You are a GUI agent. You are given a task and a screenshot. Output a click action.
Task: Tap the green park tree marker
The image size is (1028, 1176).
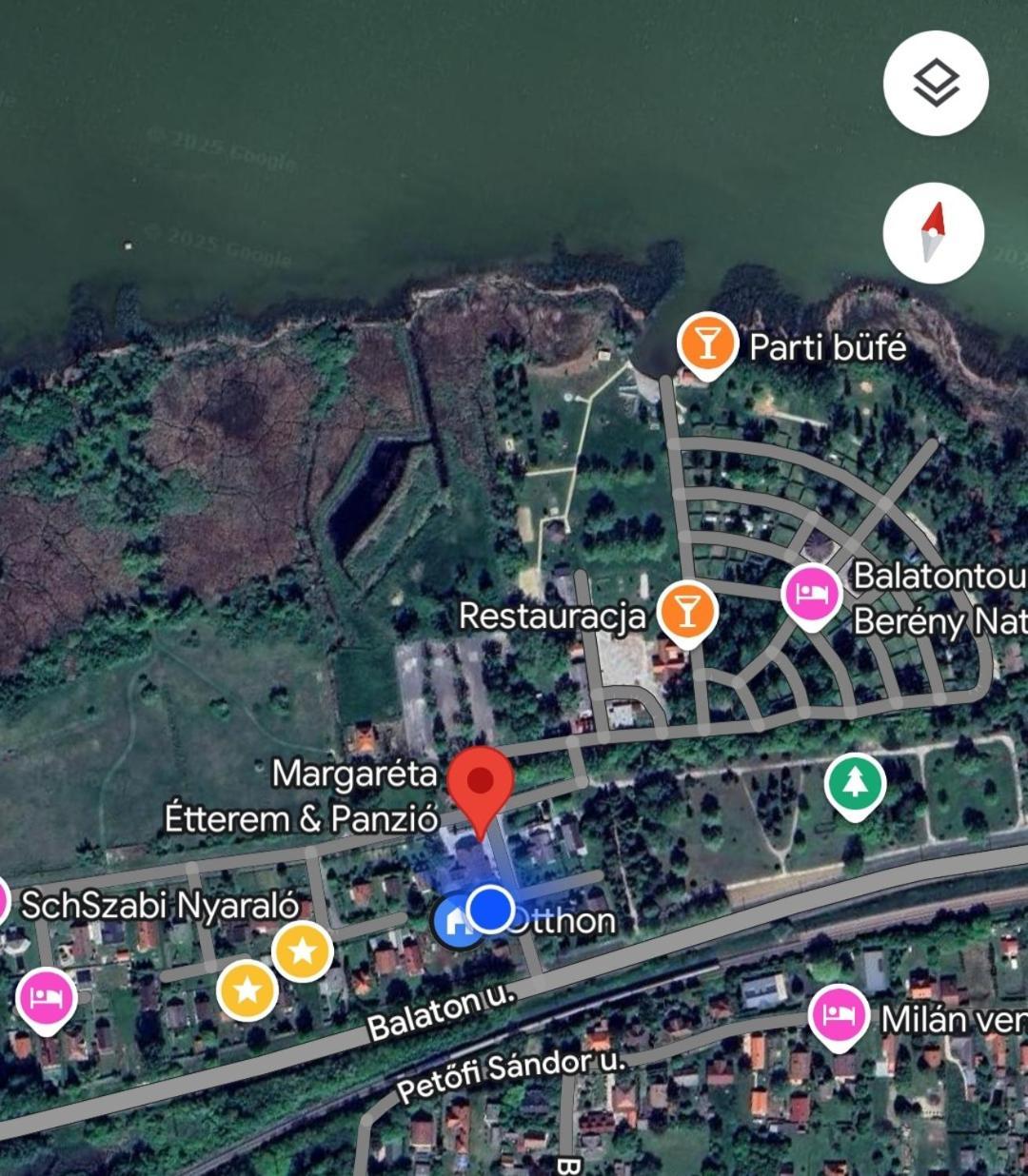[854, 784]
